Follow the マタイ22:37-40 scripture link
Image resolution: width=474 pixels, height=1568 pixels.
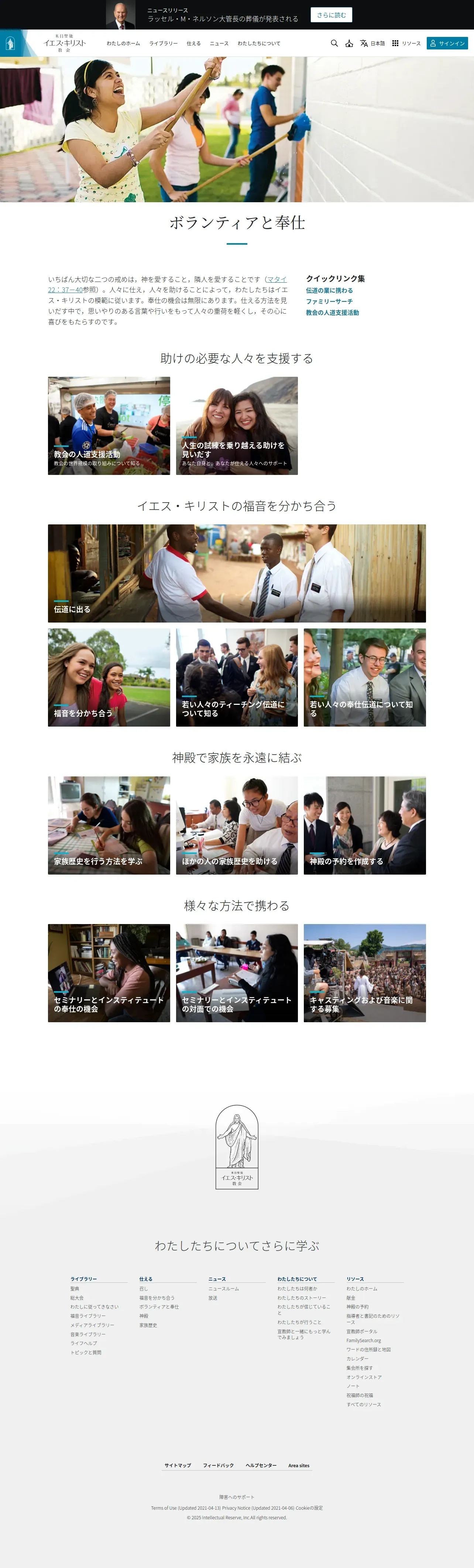pos(168,284)
